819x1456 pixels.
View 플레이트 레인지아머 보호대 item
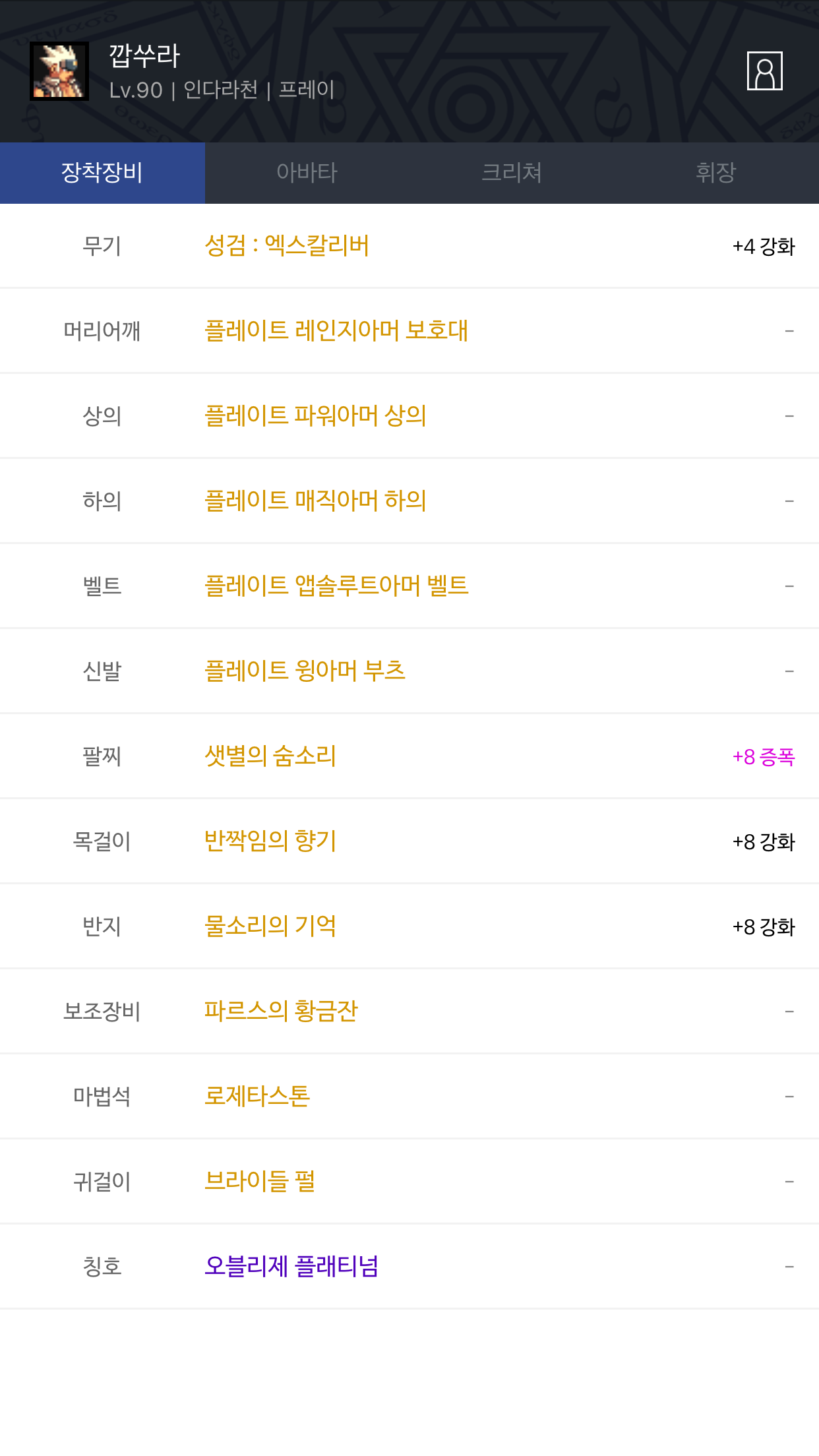coord(336,330)
